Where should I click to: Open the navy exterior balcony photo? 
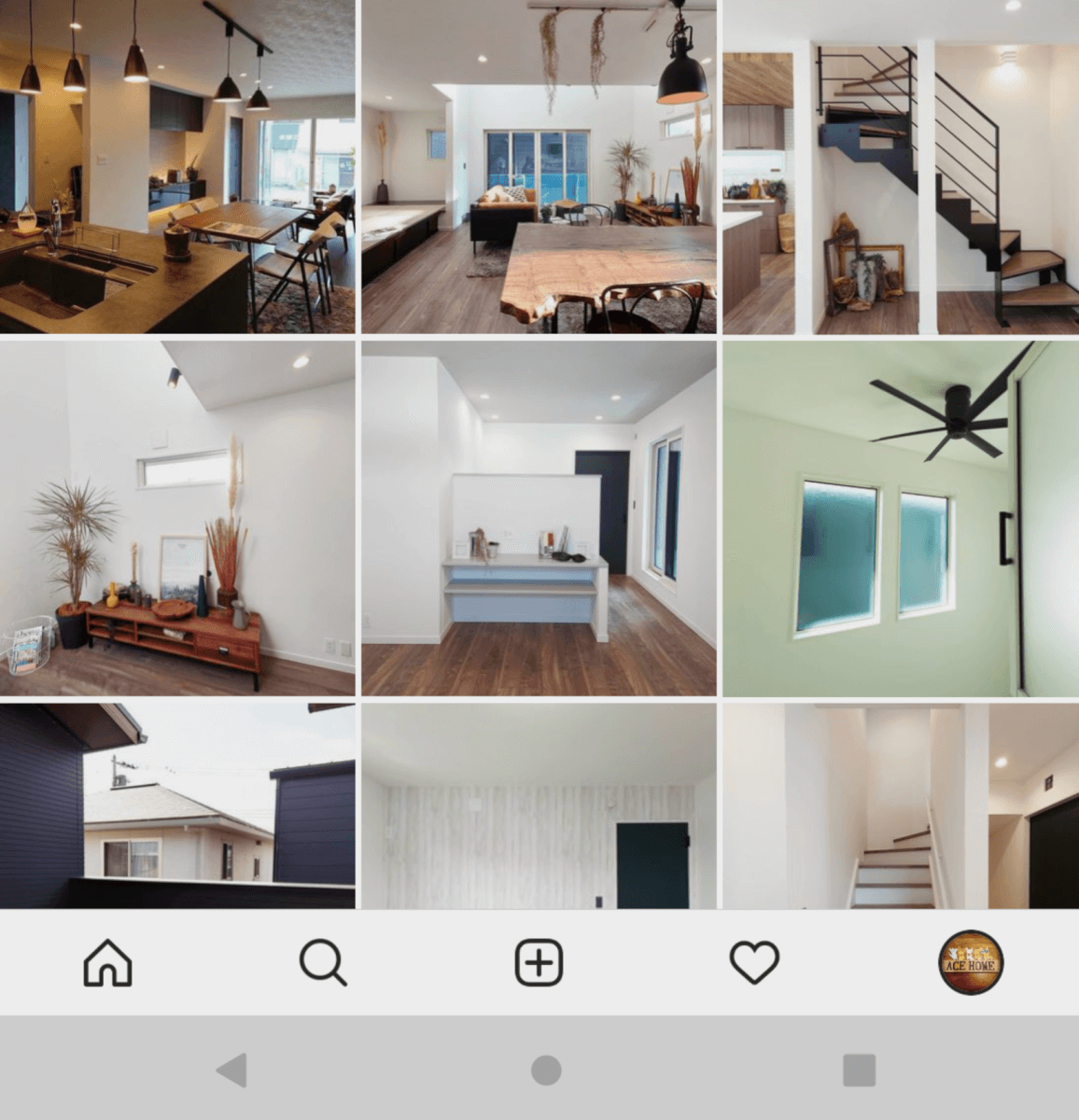coord(177,805)
